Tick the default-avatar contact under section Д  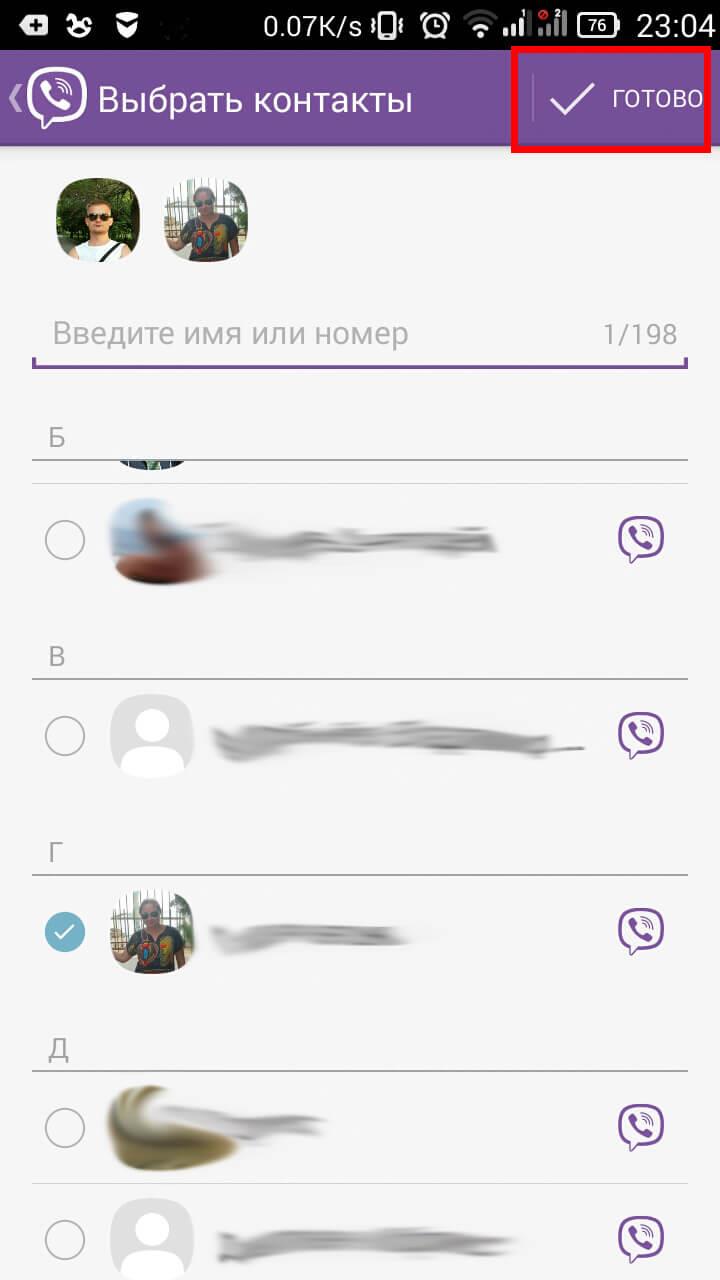tap(65, 1240)
